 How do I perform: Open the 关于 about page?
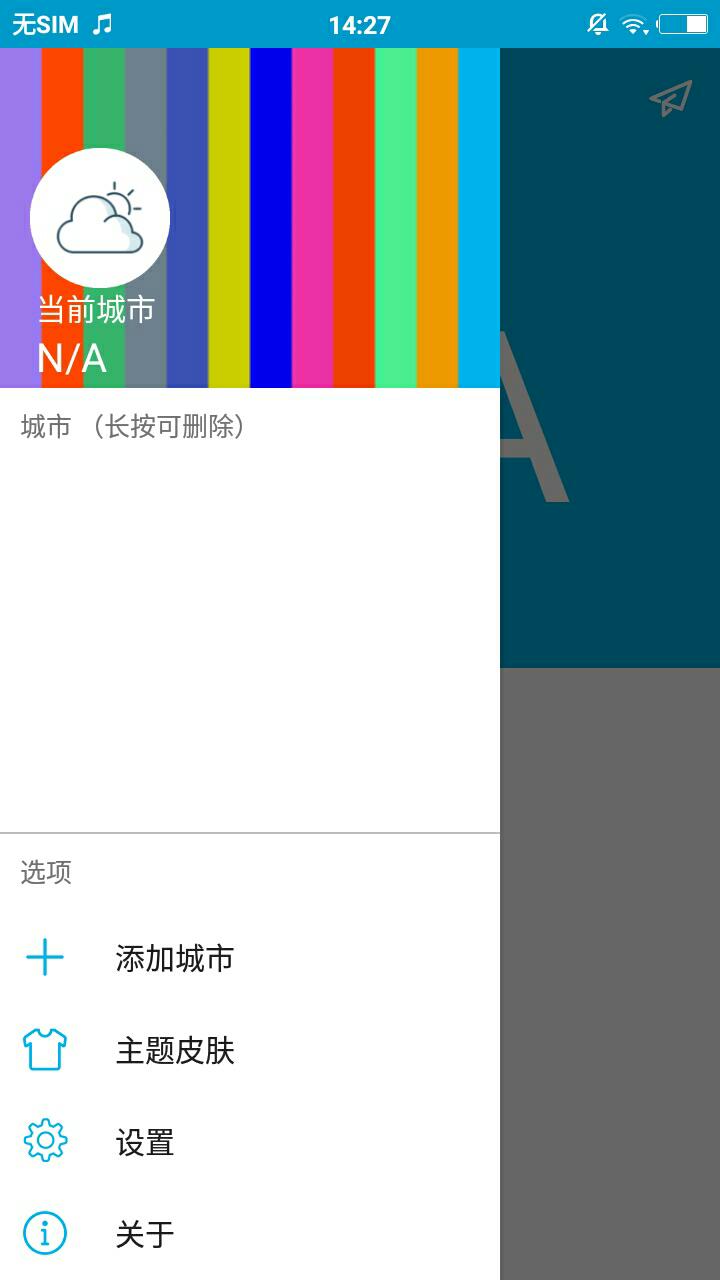(x=146, y=1234)
